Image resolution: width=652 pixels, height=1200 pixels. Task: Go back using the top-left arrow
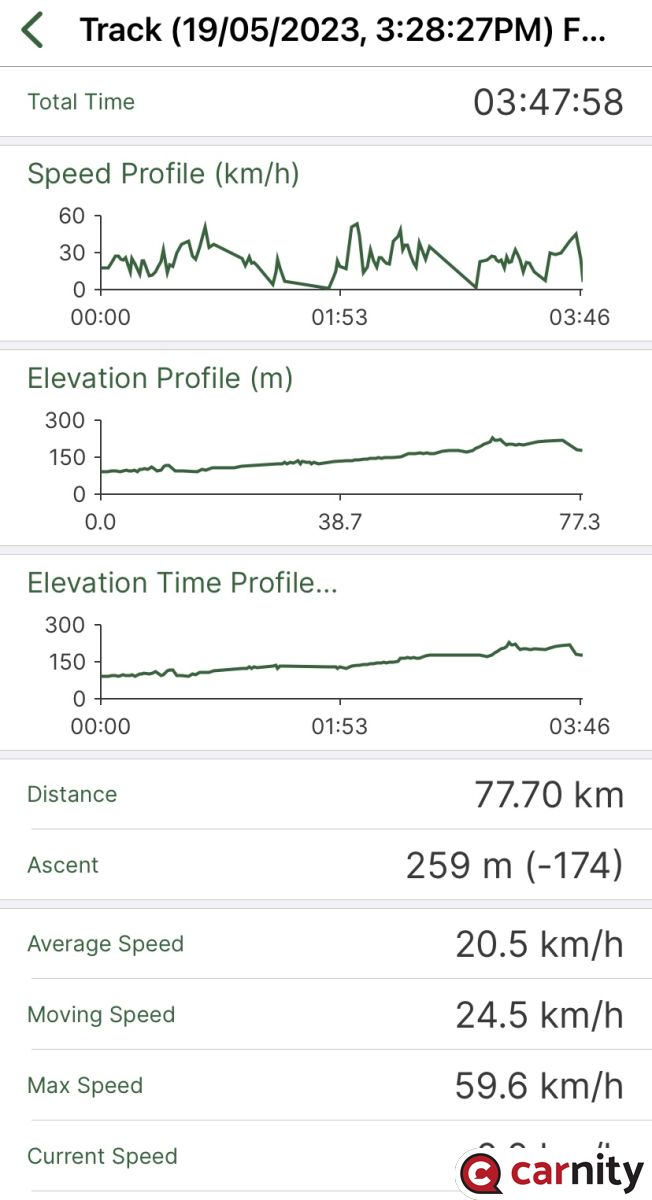pyautogui.click(x=33, y=30)
